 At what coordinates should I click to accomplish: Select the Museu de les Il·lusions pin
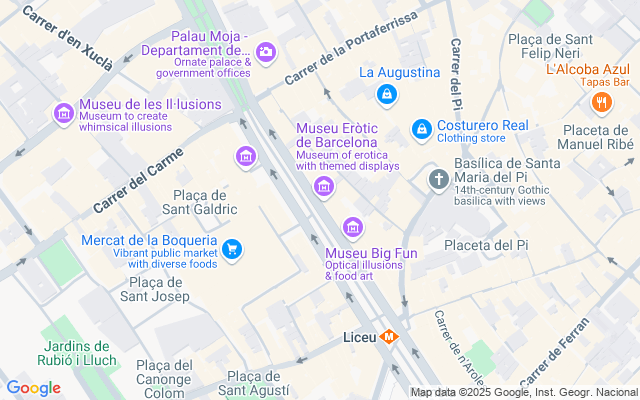64,112
